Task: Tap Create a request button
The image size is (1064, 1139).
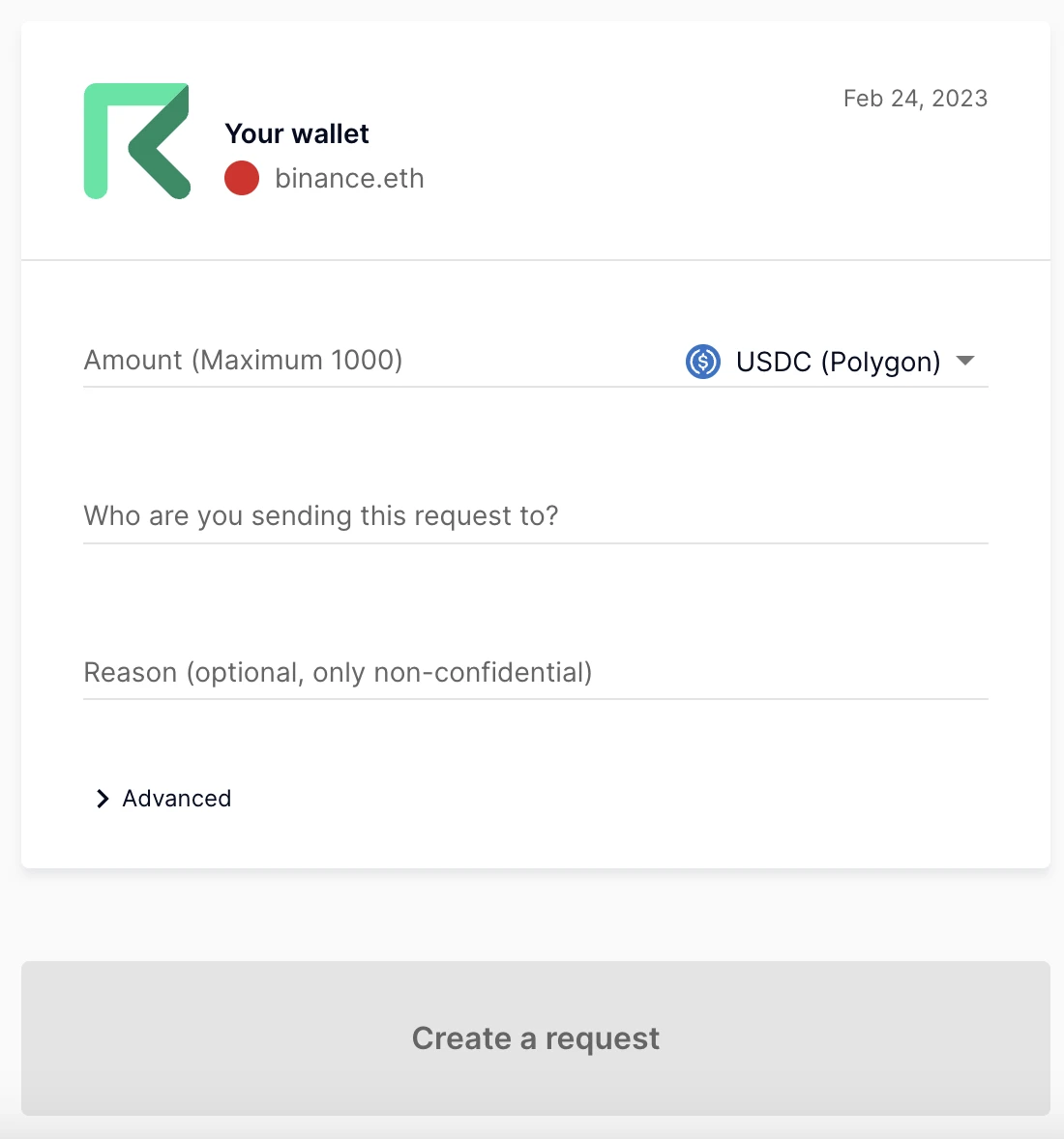Action: pos(535,1038)
